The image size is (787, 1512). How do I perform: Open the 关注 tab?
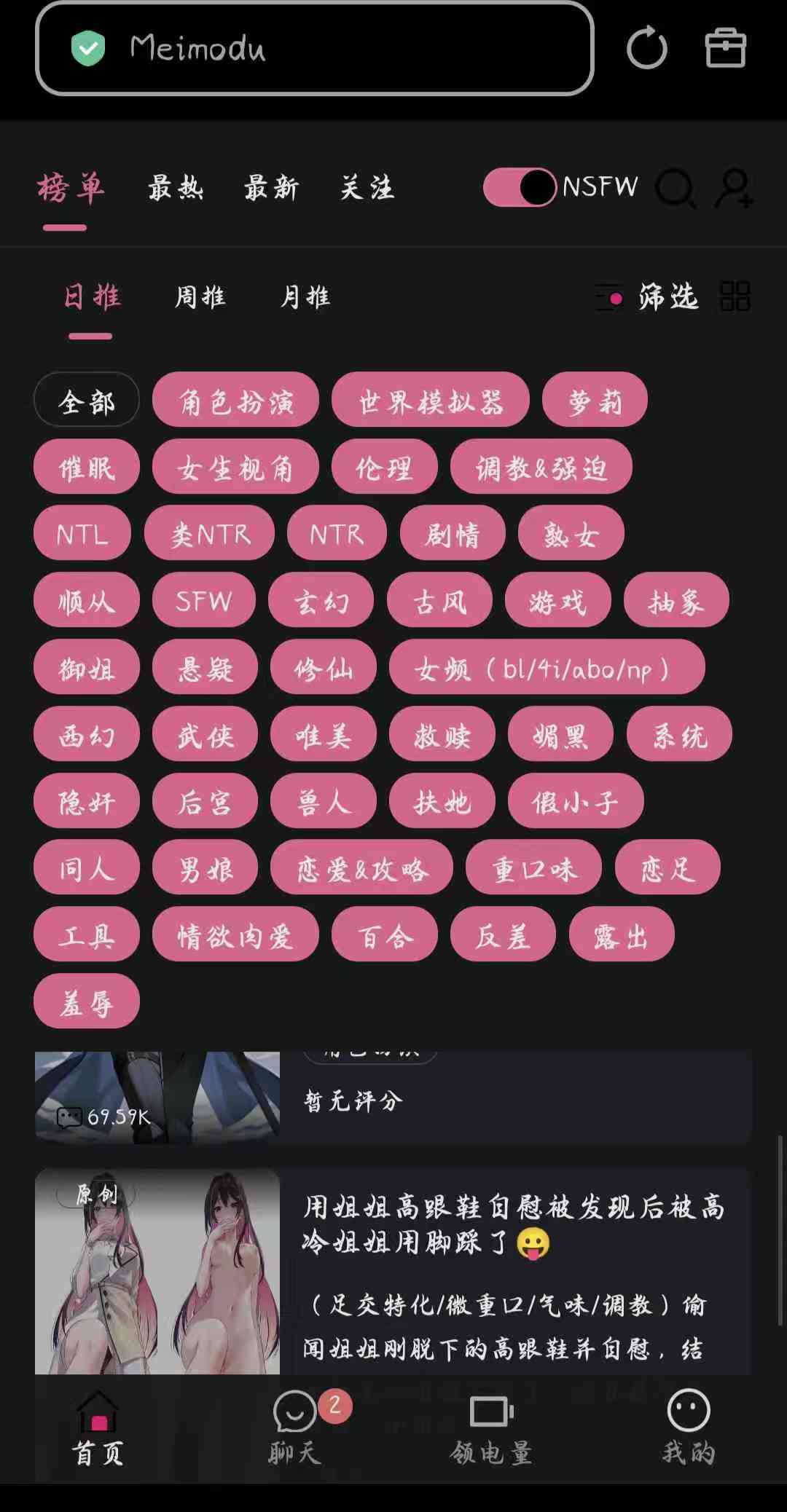[367, 188]
